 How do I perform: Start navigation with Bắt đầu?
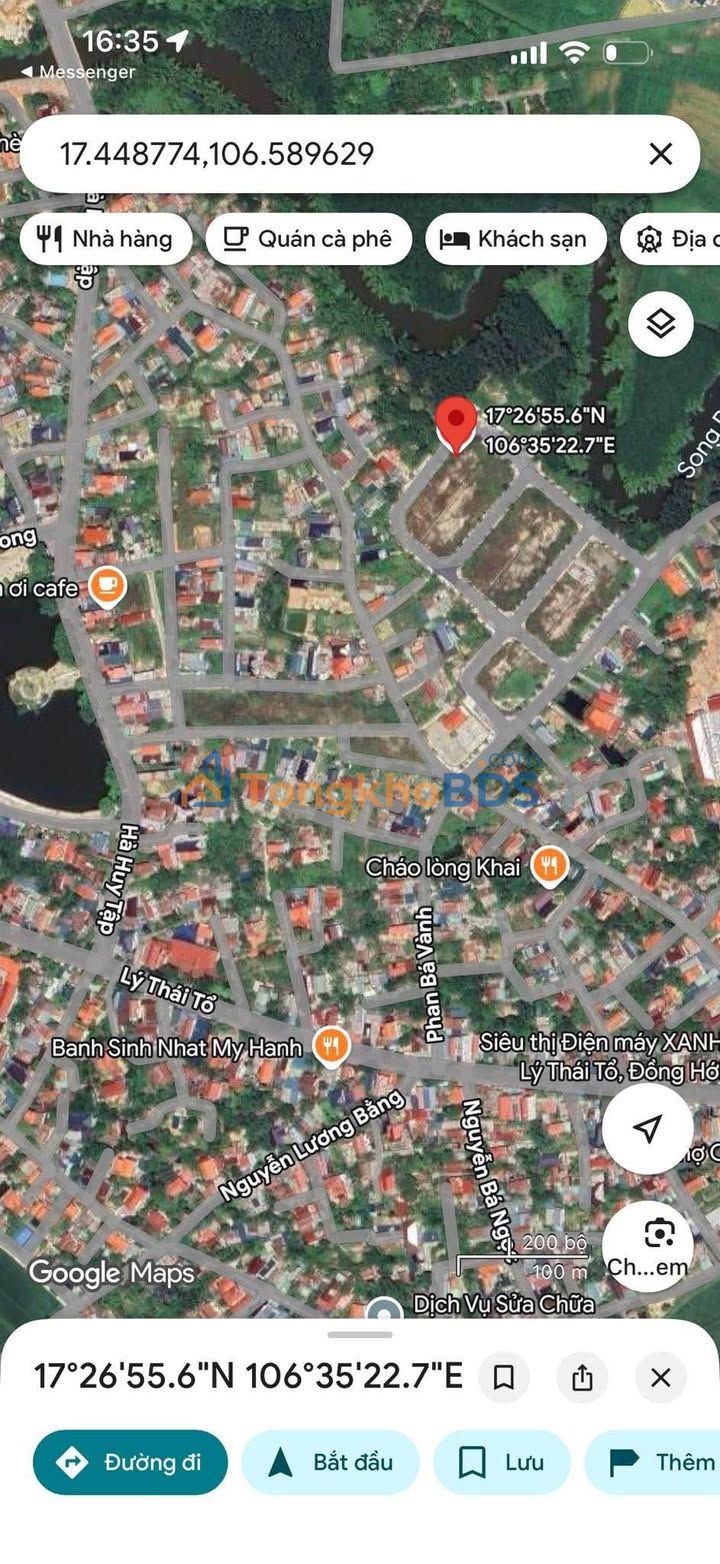(x=330, y=1462)
